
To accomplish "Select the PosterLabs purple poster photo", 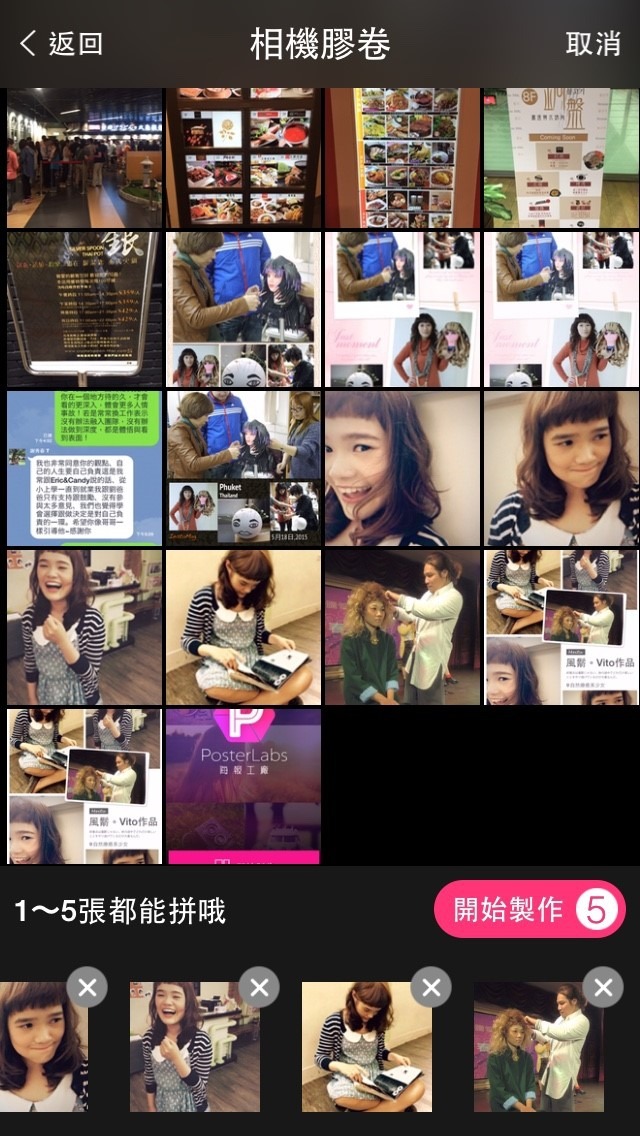I will 243,786.
